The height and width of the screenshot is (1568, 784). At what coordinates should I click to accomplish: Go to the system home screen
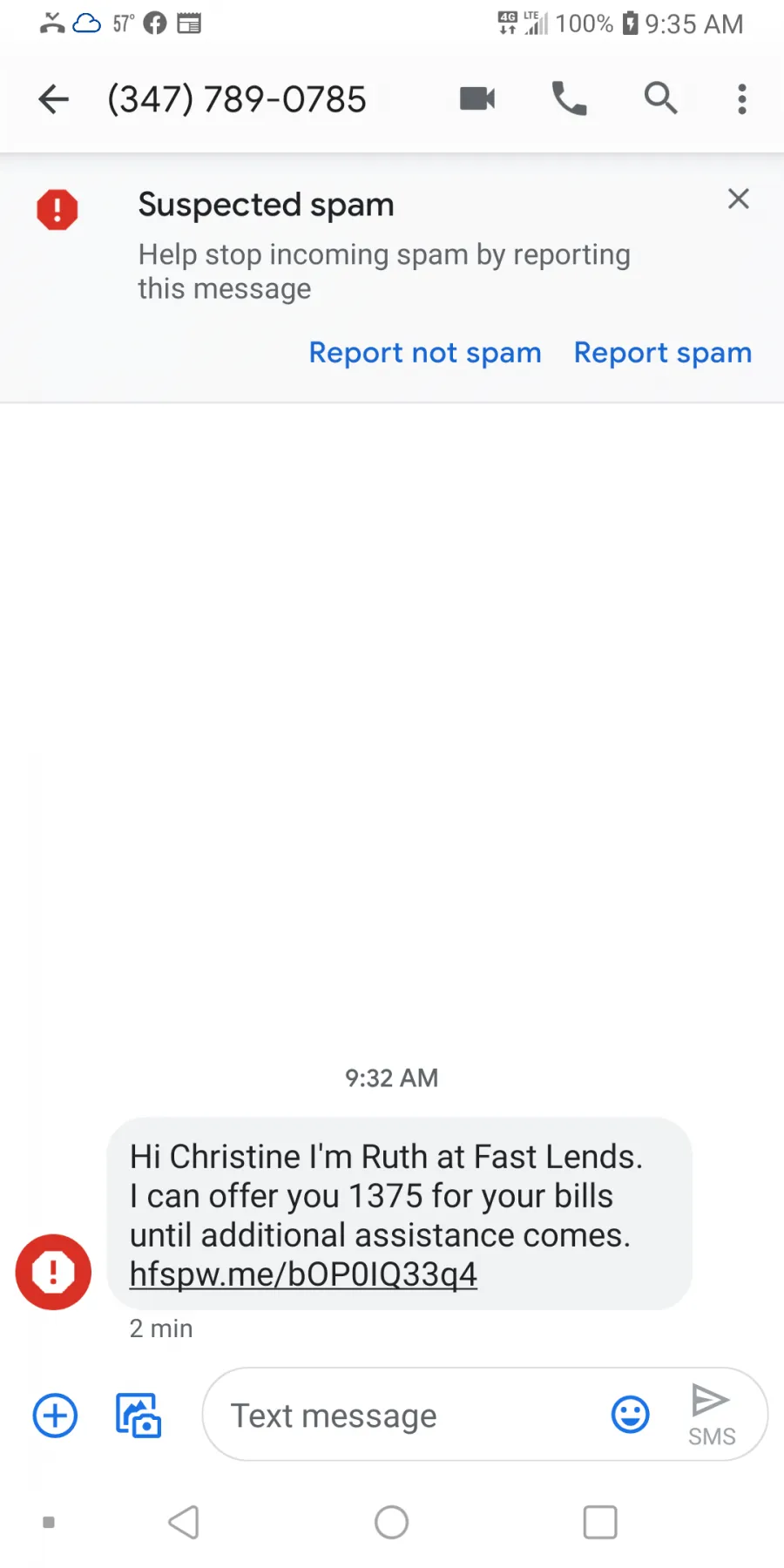391,1523
